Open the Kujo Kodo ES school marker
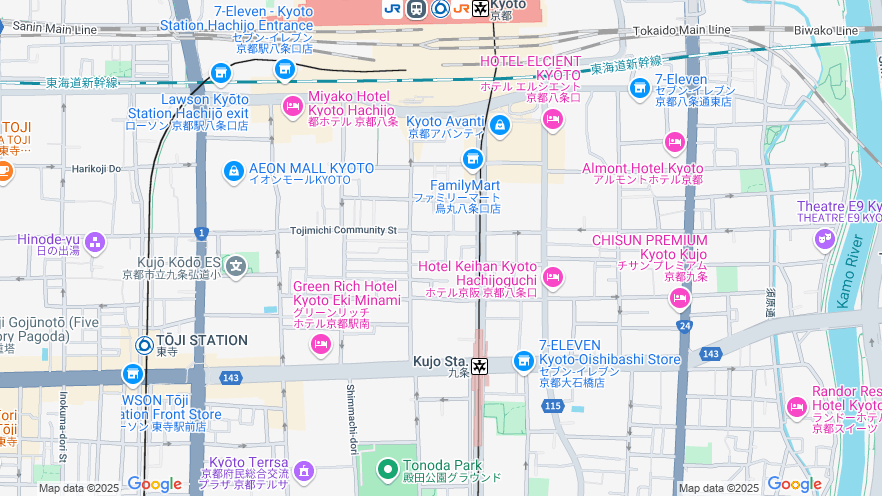The width and height of the screenshot is (882, 496). coord(236,266)
